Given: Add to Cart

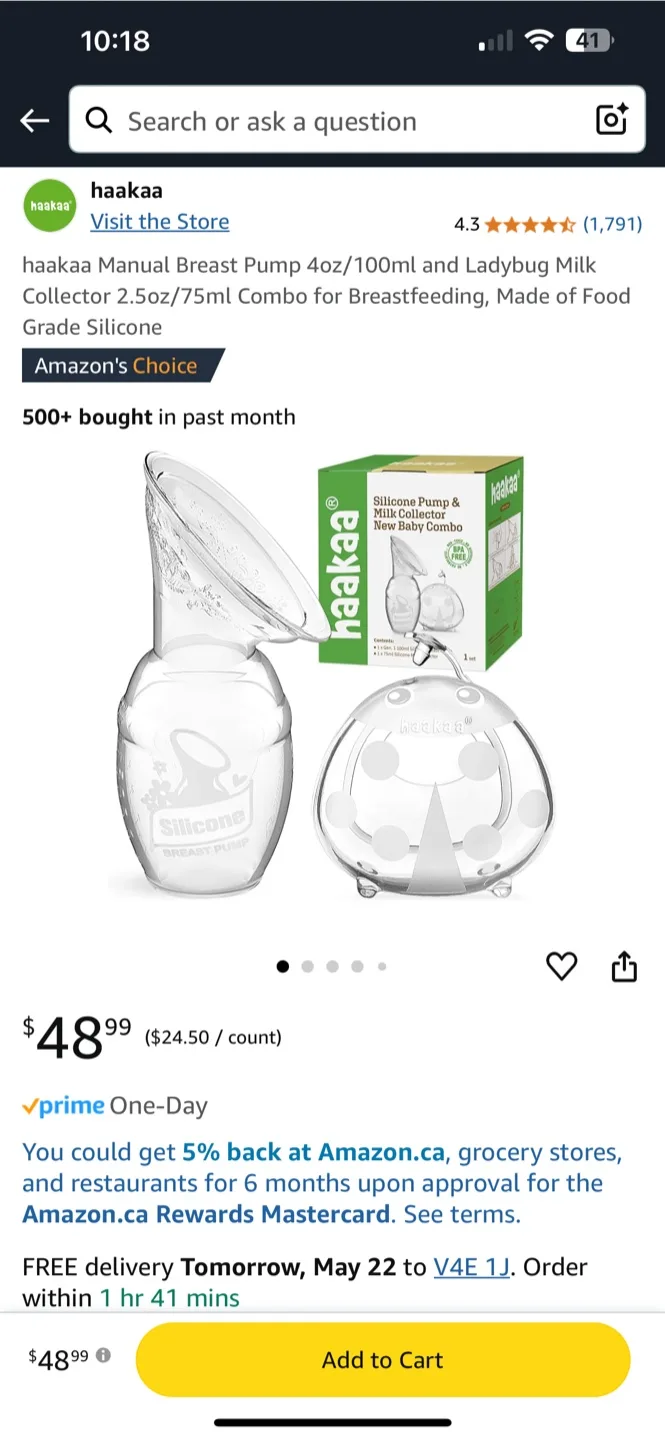Looking at the screenshot, I should (383, 1360).
